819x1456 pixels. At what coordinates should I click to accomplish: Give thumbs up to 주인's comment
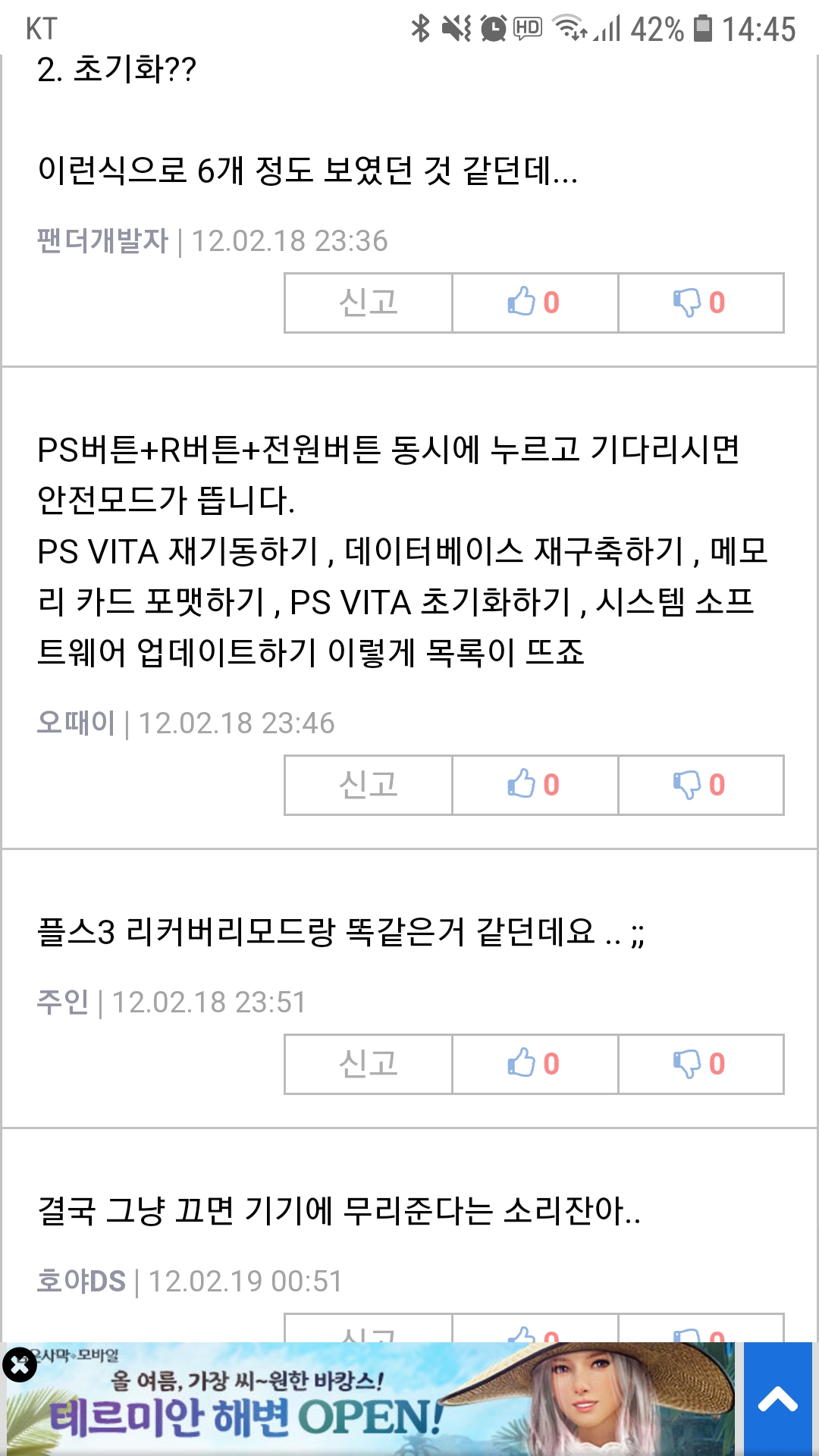(x=535, y=1064)
